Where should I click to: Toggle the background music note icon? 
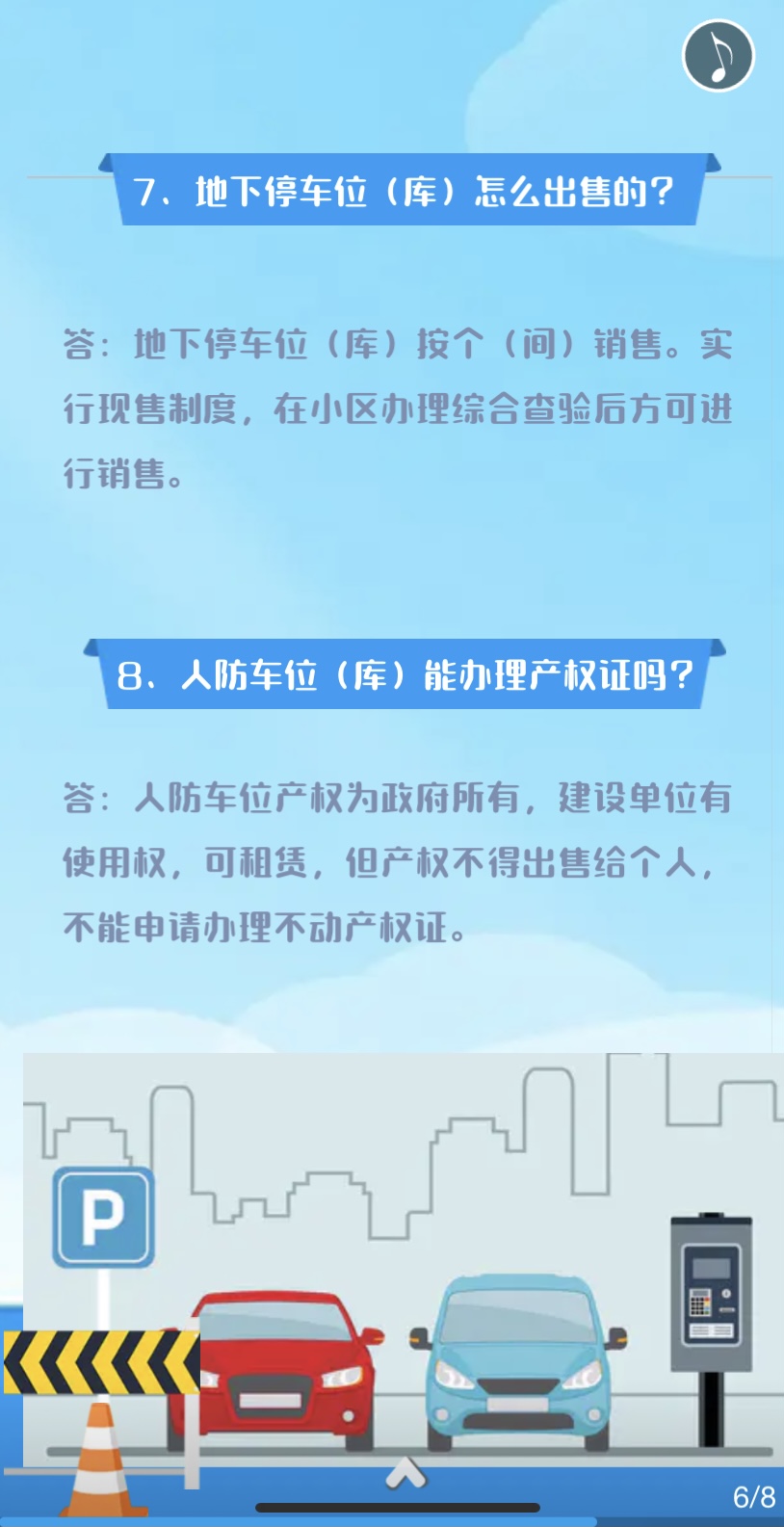pyautogui.click(x=719, y=56)
